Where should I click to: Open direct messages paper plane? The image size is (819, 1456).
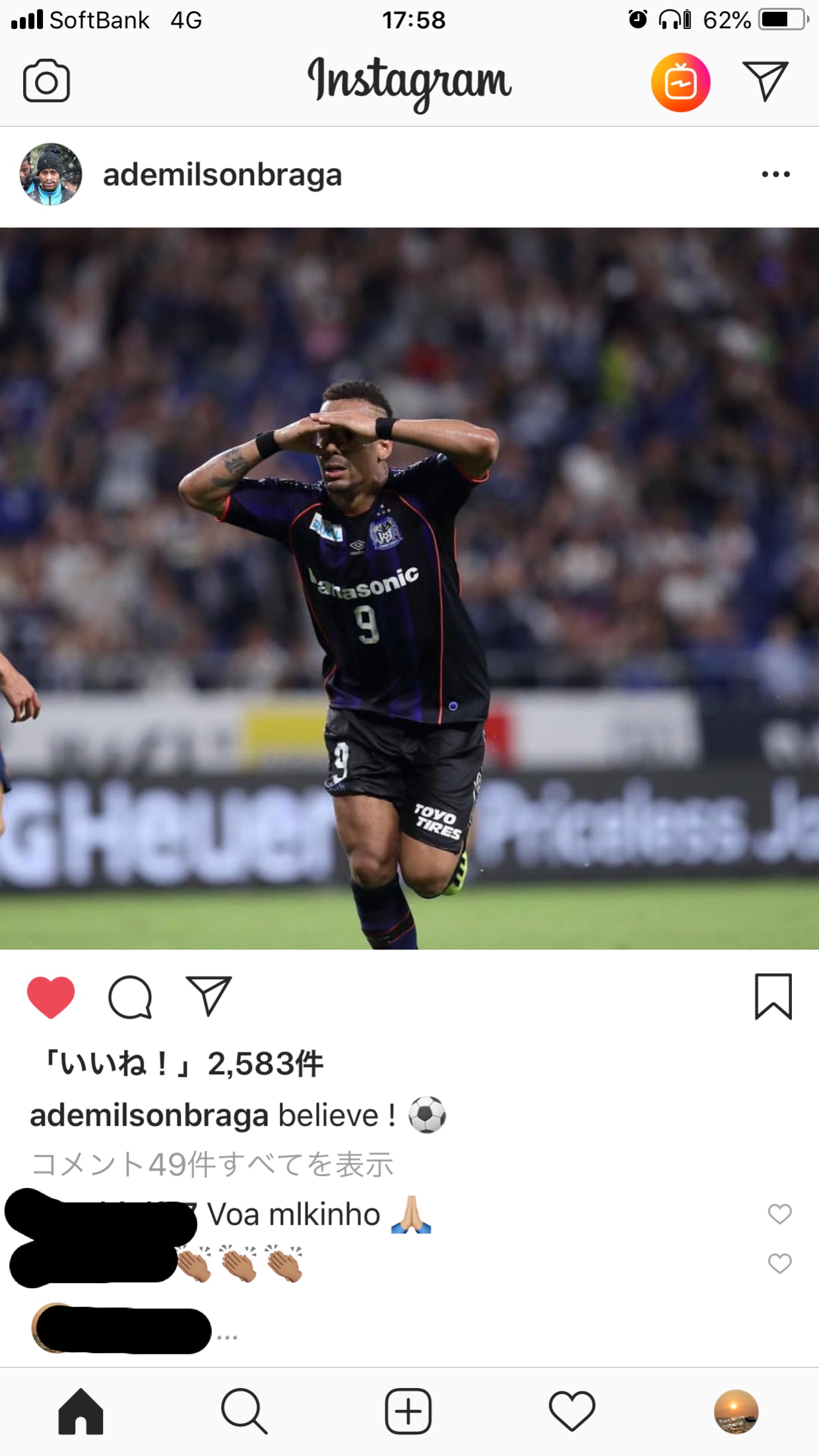pos(765,81)
